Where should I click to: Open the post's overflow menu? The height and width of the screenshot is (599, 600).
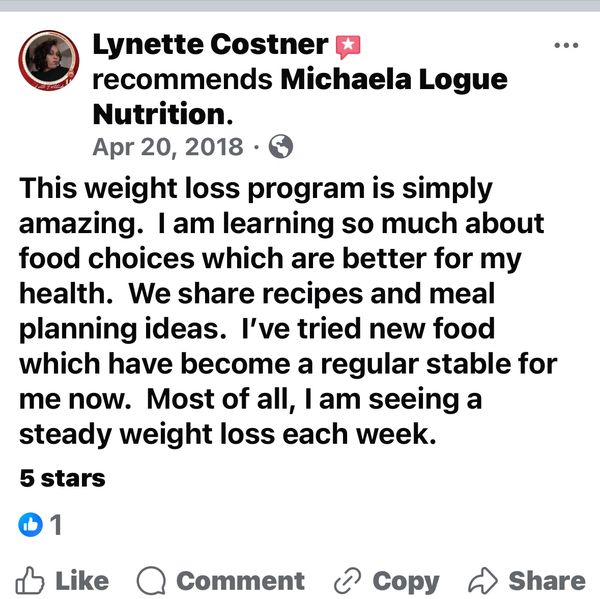pyautogui.click(x=566, y=46)
